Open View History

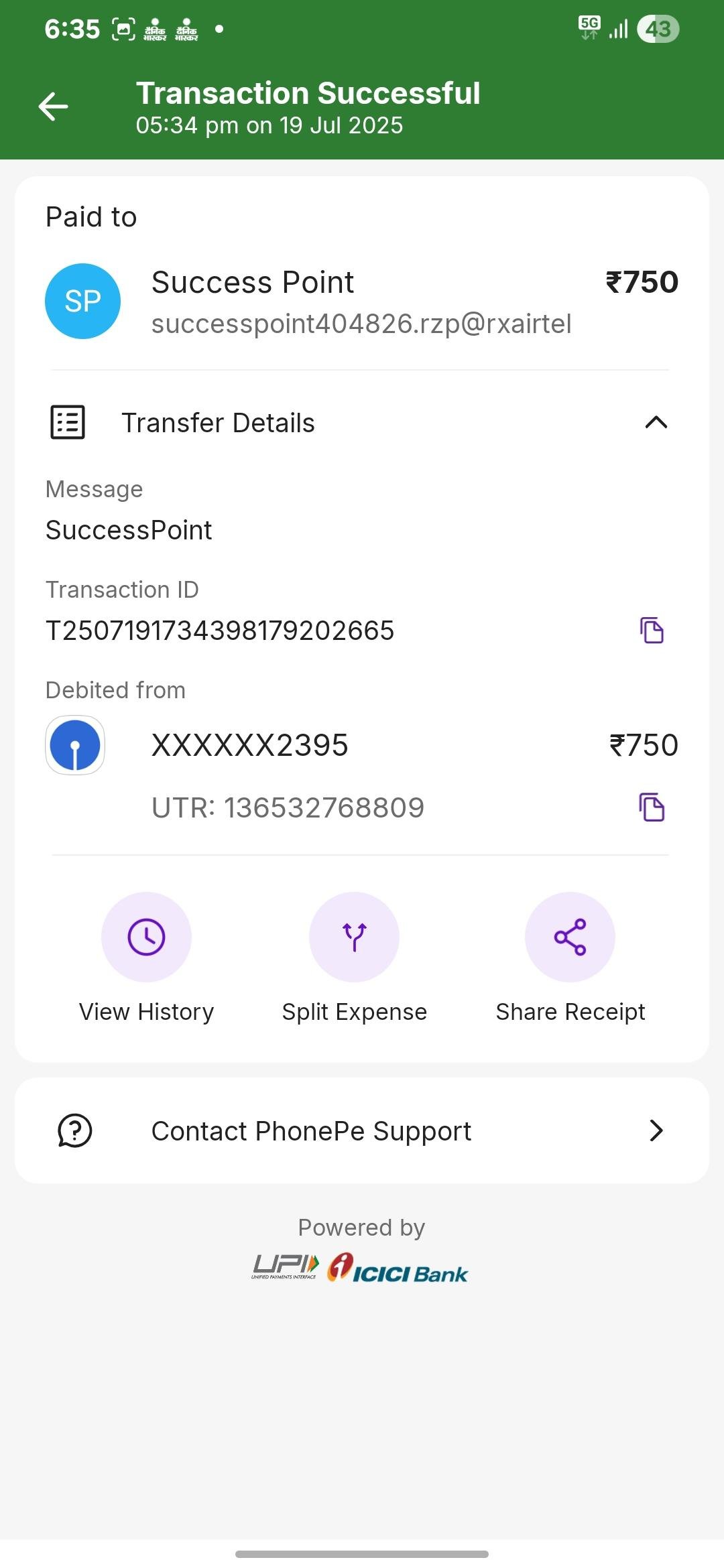click(146, 937)
